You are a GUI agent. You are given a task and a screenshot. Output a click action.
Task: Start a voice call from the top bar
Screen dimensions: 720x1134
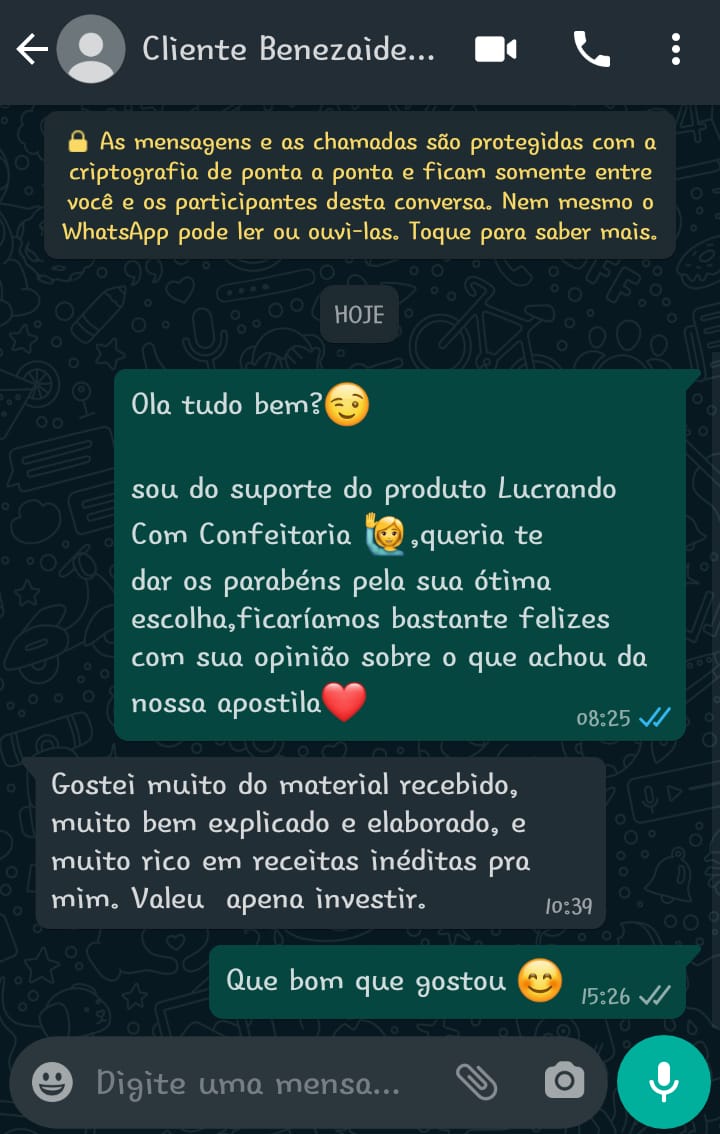594,48
